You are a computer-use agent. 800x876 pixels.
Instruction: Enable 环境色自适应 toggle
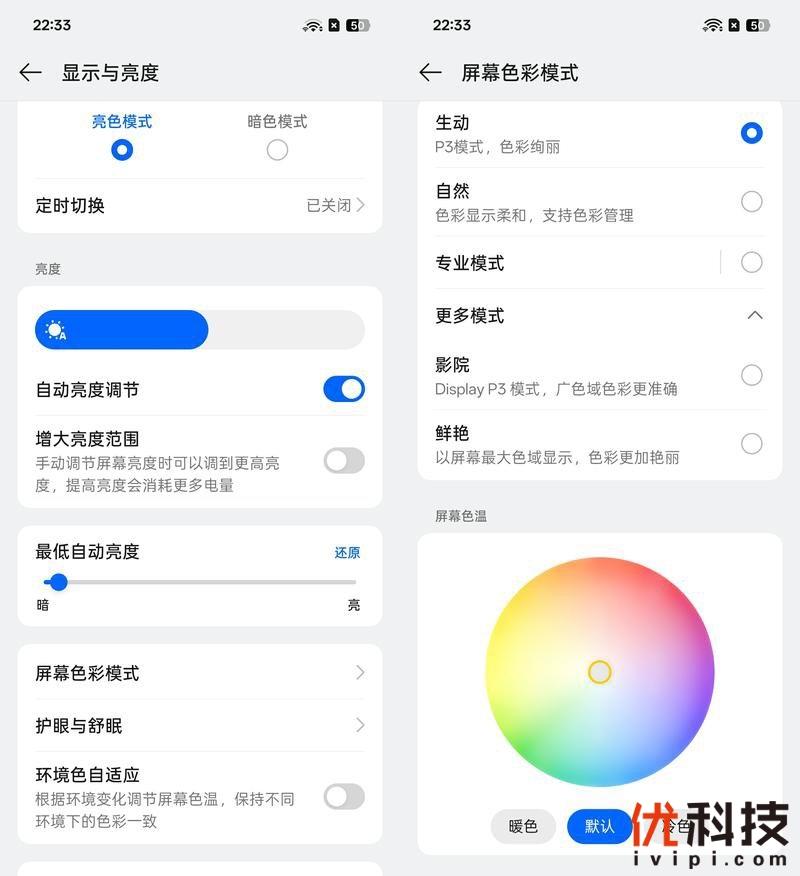(x=343, y=796)
